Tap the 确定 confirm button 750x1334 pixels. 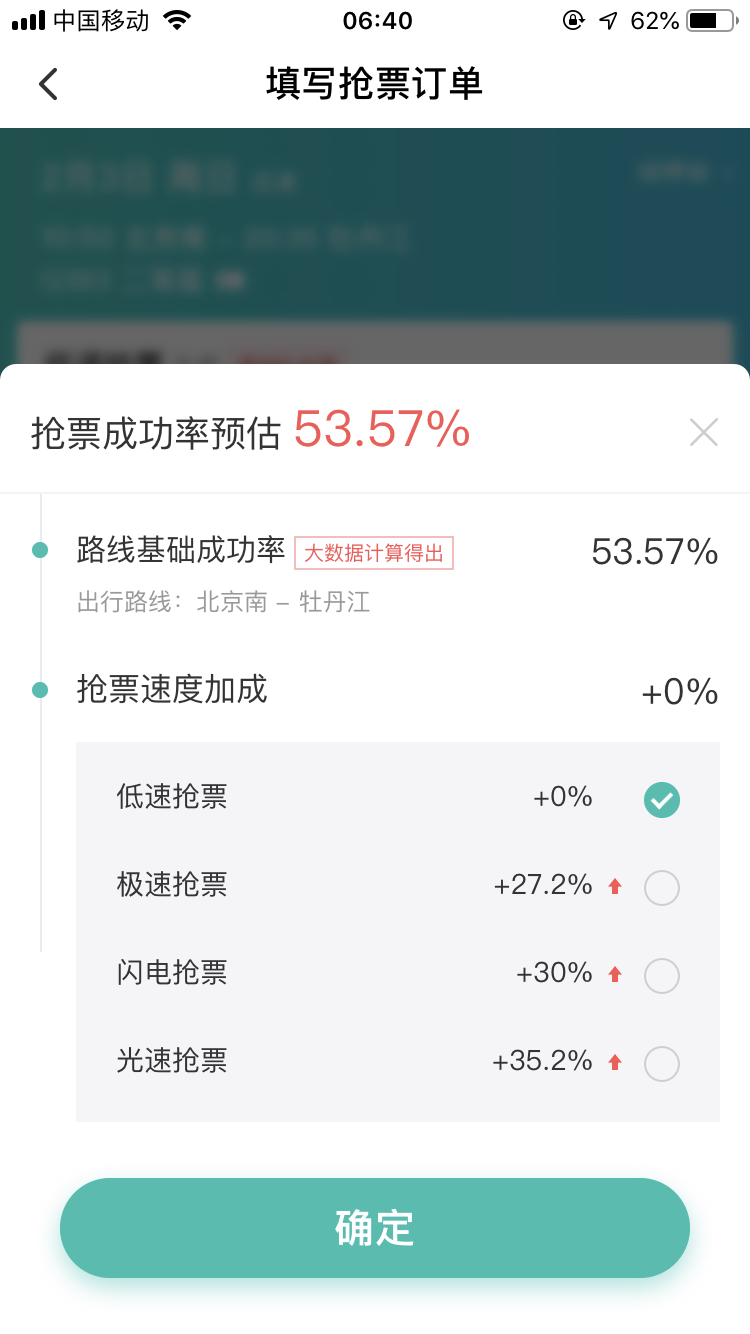pos(375,1228)
